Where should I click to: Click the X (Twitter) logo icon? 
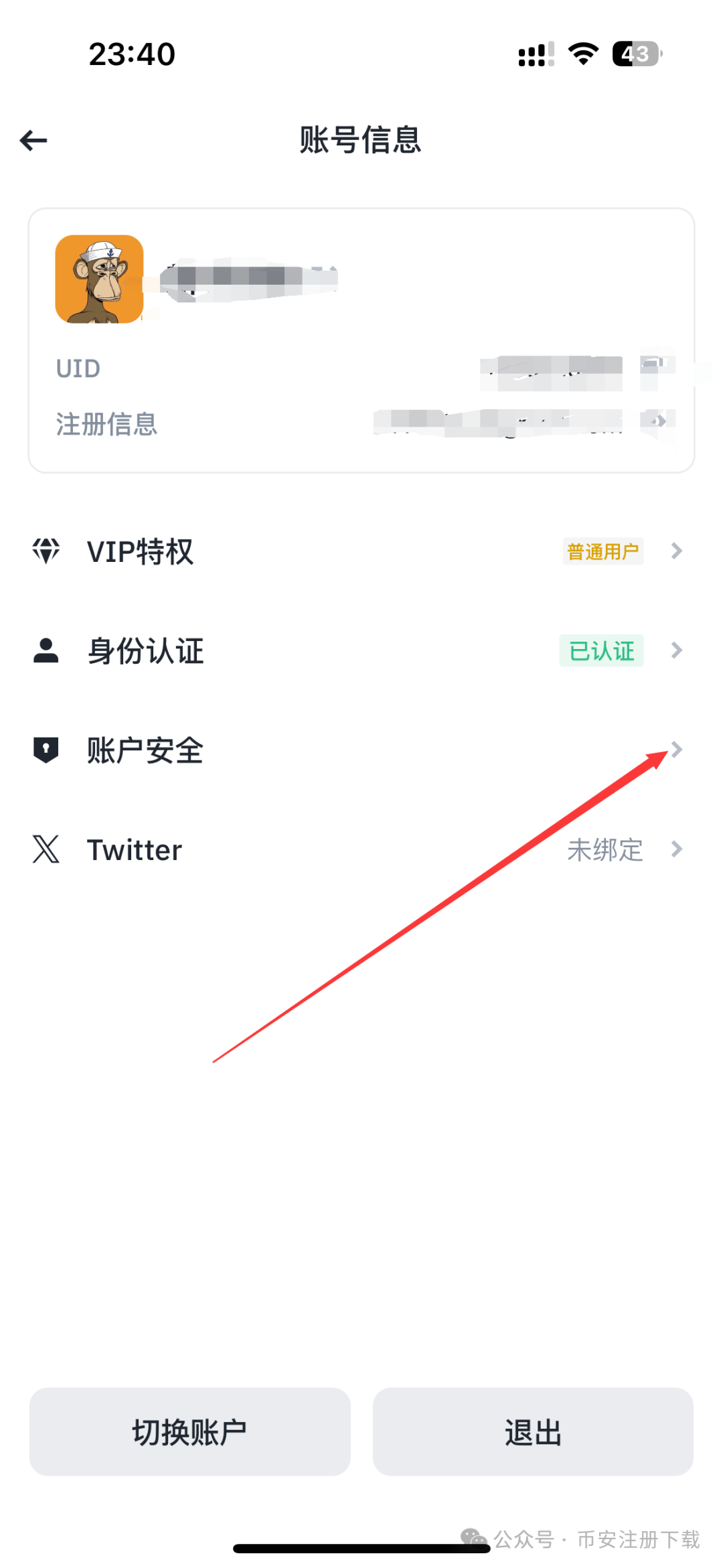pyautogui.click(x=46, y=849)
